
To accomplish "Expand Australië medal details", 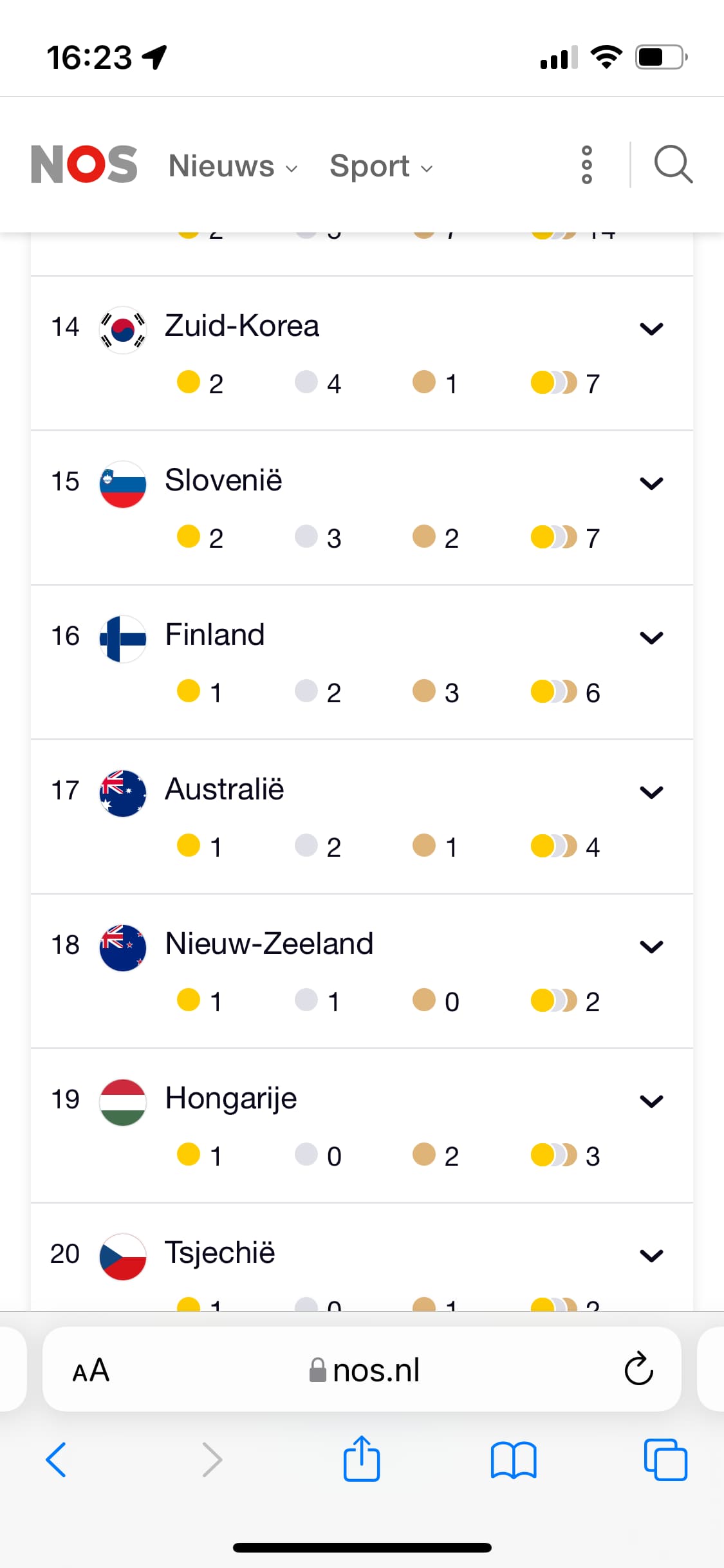I will [x=651, y=792].
